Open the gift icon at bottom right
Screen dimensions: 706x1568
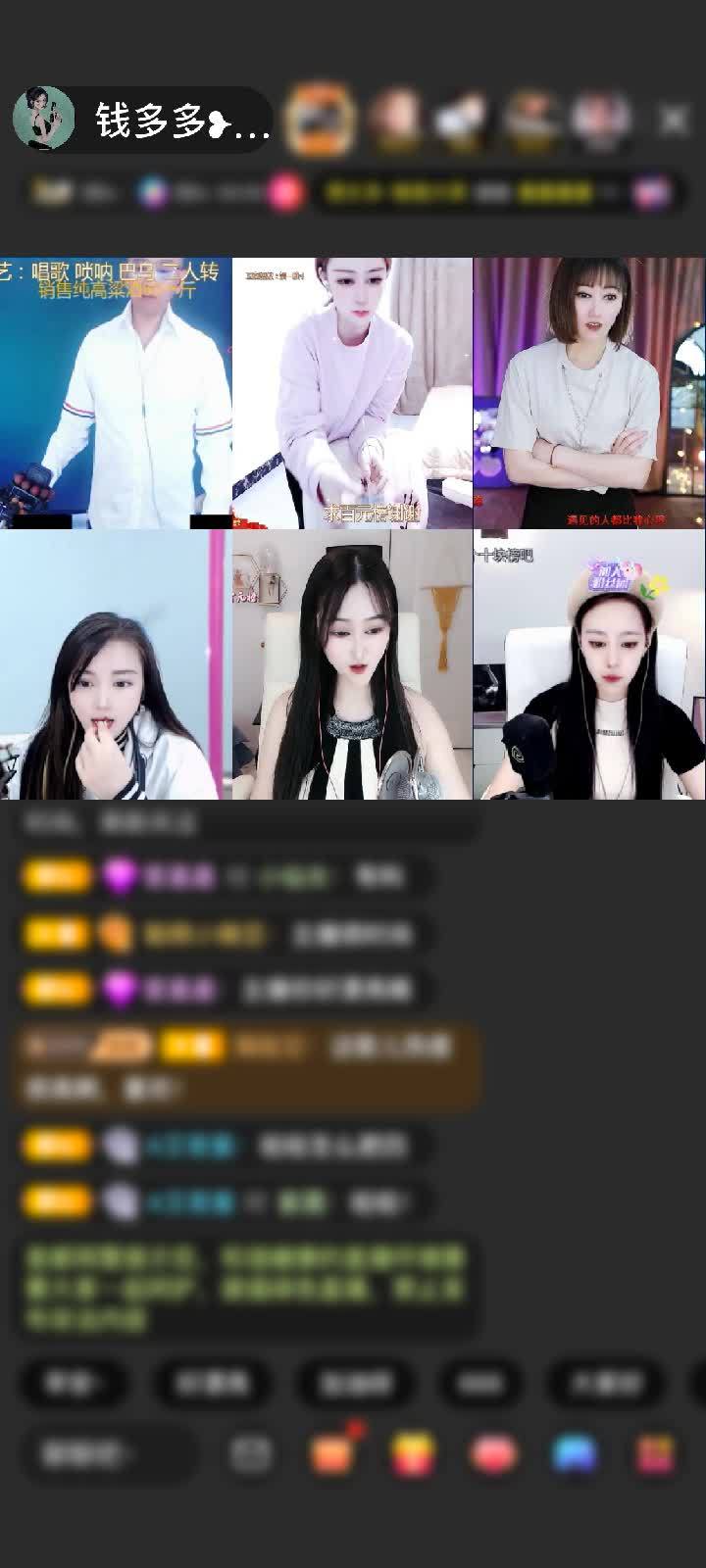pos(655,1454)
